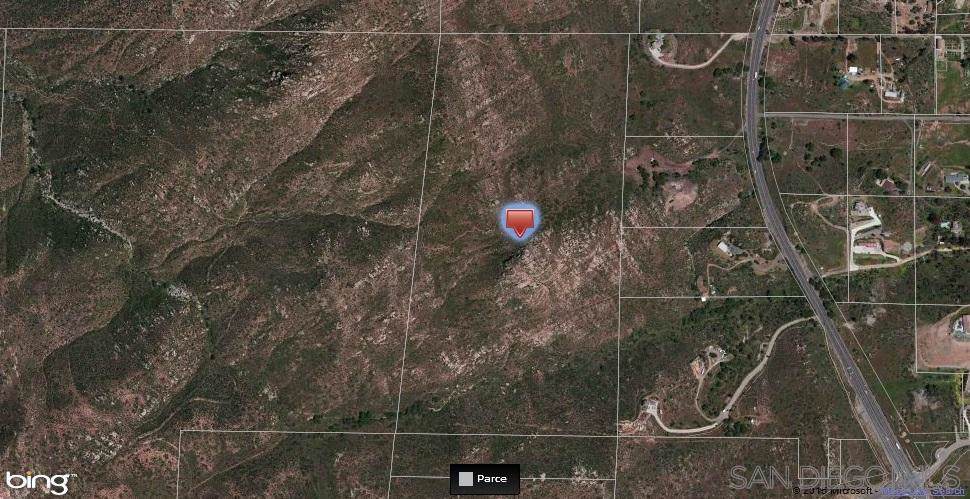Tap the red property marker pin
970x499 pixels.
[519, 221]
